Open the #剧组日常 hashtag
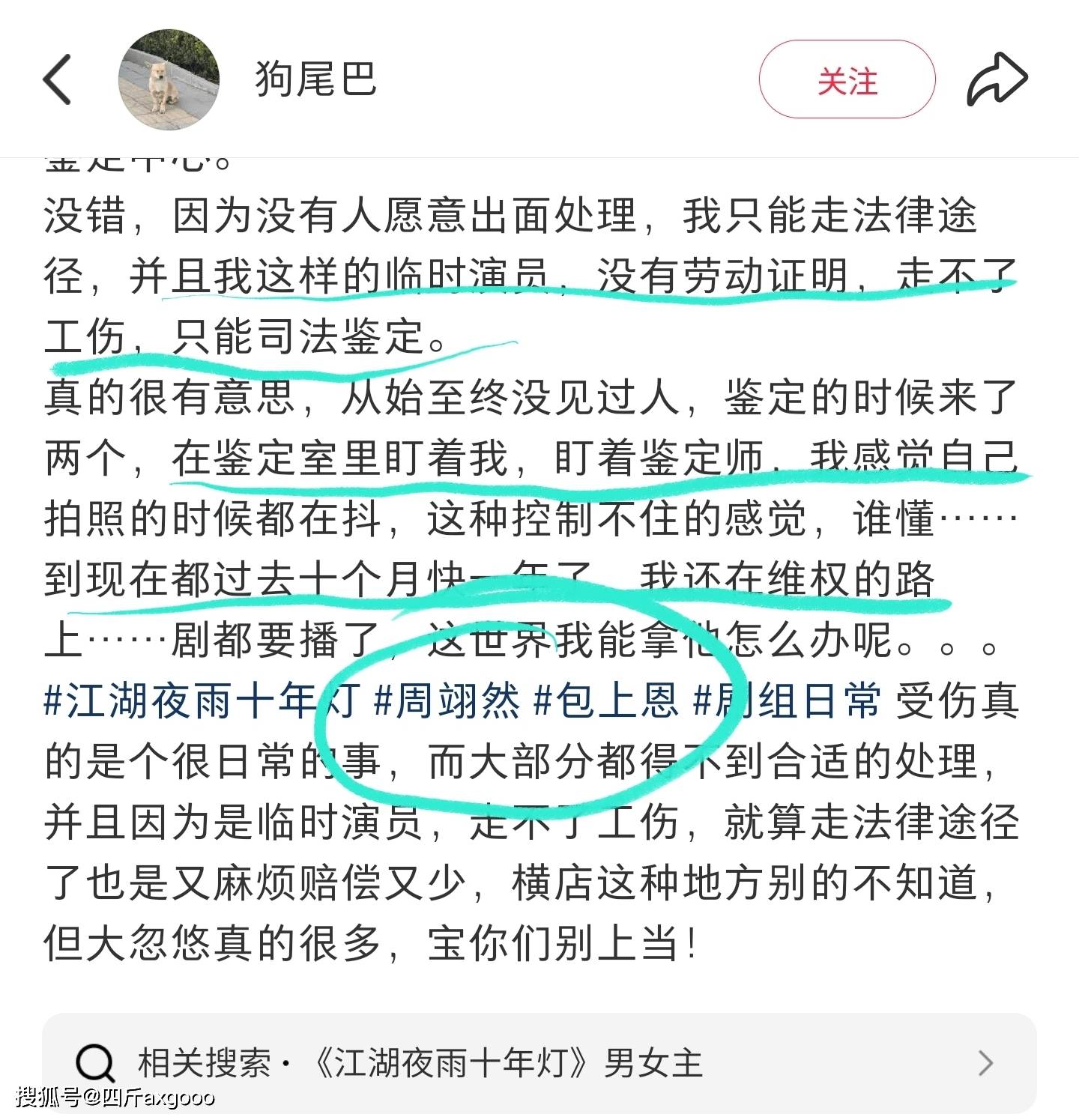This screenshot has width=1079, height=1120. click(787, 702)
